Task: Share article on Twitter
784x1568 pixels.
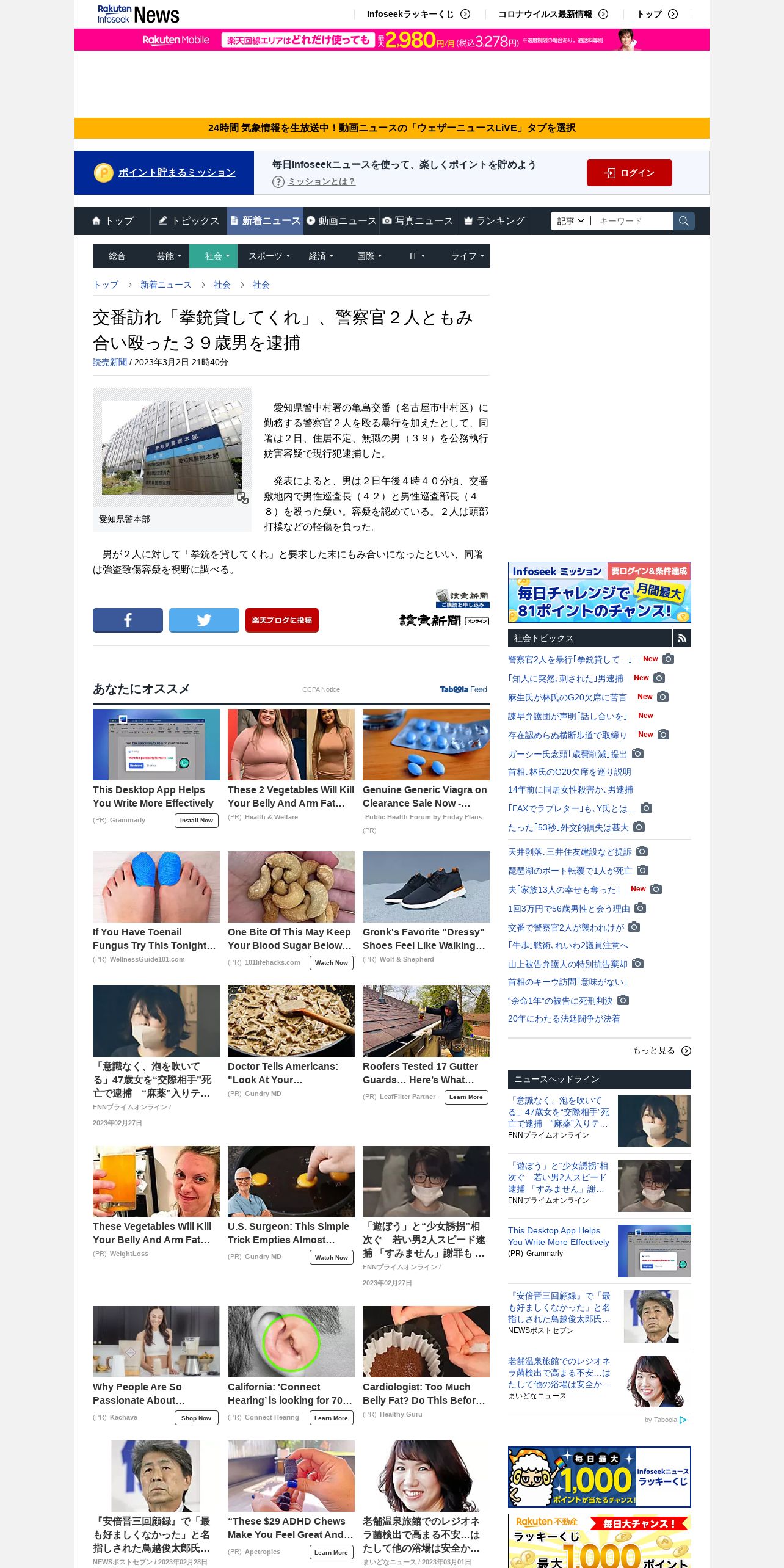Action: (204, 620)
